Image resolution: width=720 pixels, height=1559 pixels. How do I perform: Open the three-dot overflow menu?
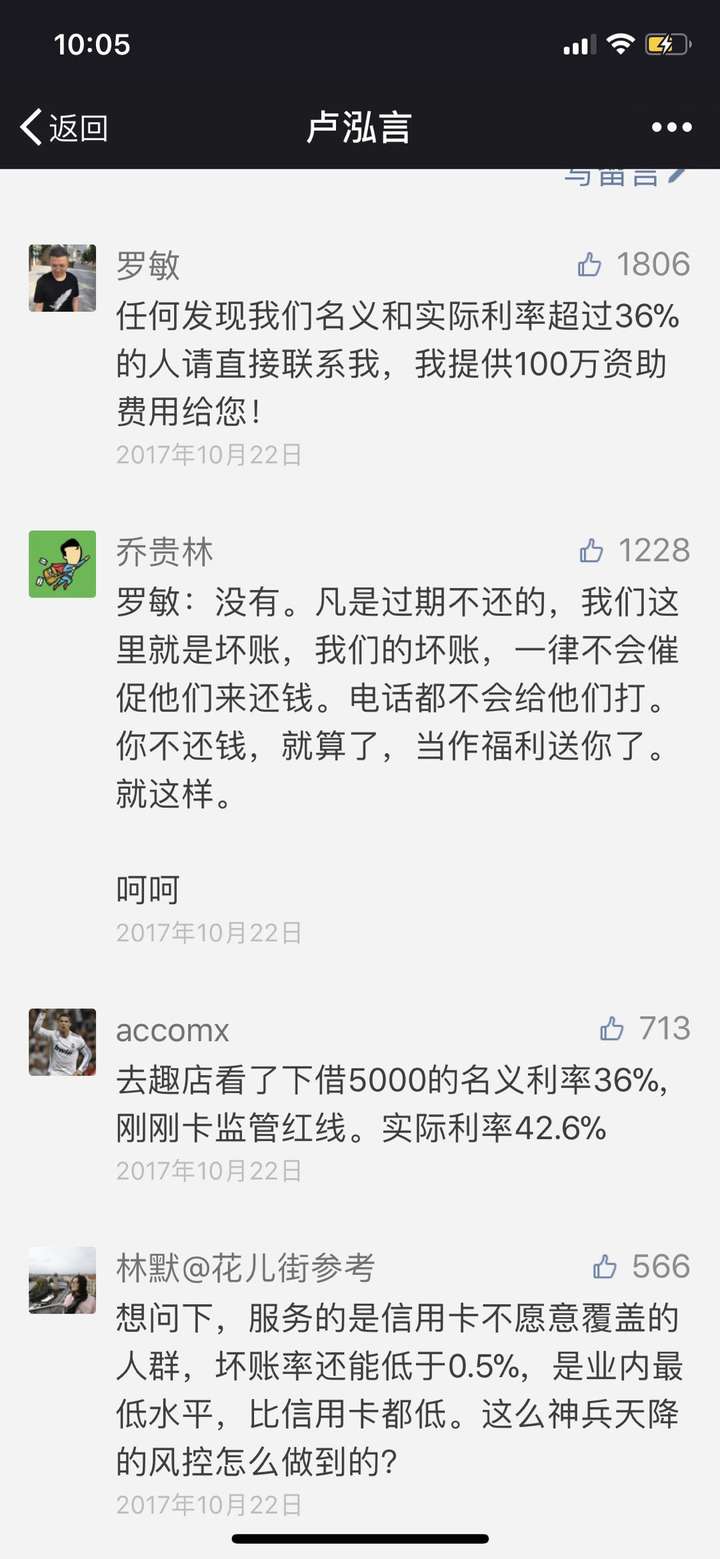(671, 128)
